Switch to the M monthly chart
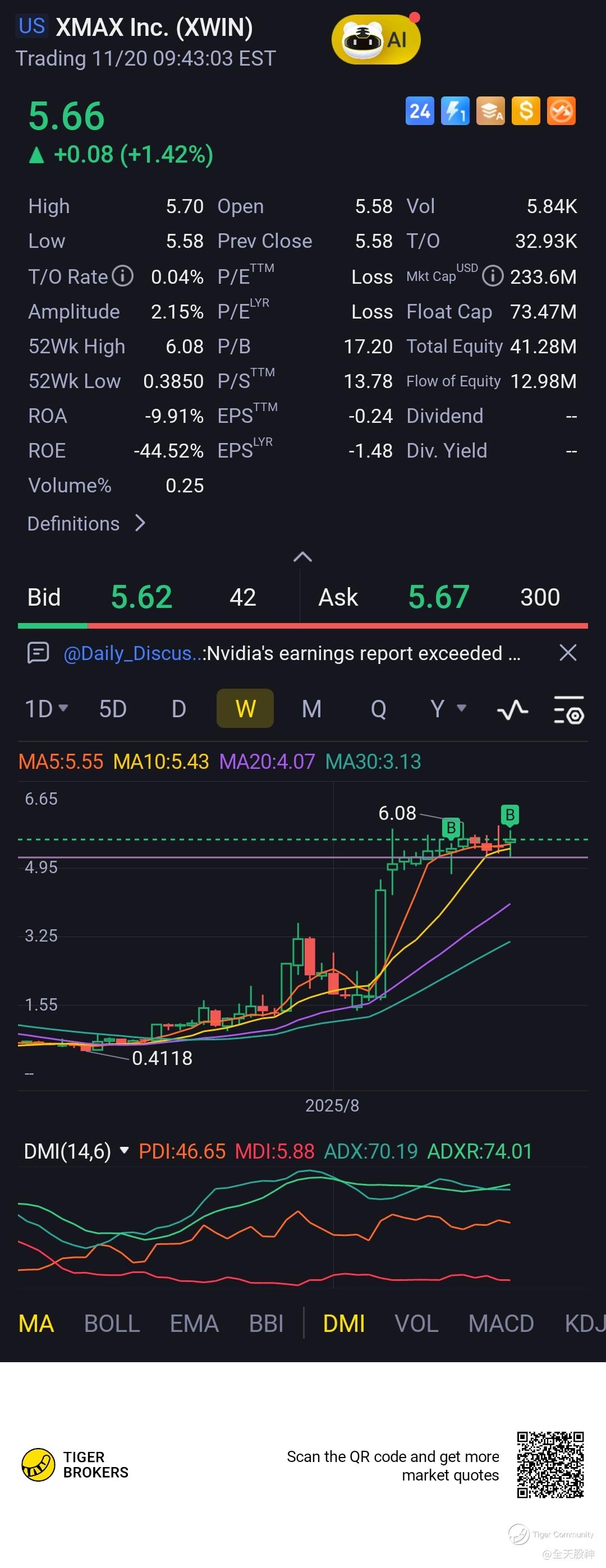Viewport: 606px width, 1568px height. coord(312,709)
